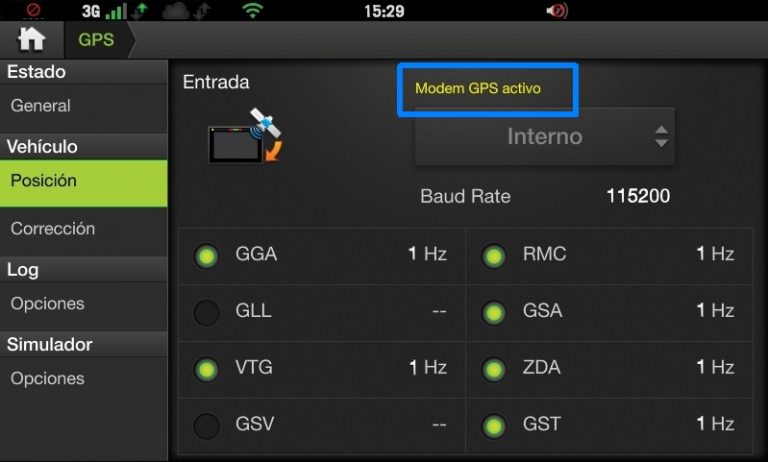The width and height of the screenshot is (768, 462).
Task: Open Corrección settings
Action: 52,228
